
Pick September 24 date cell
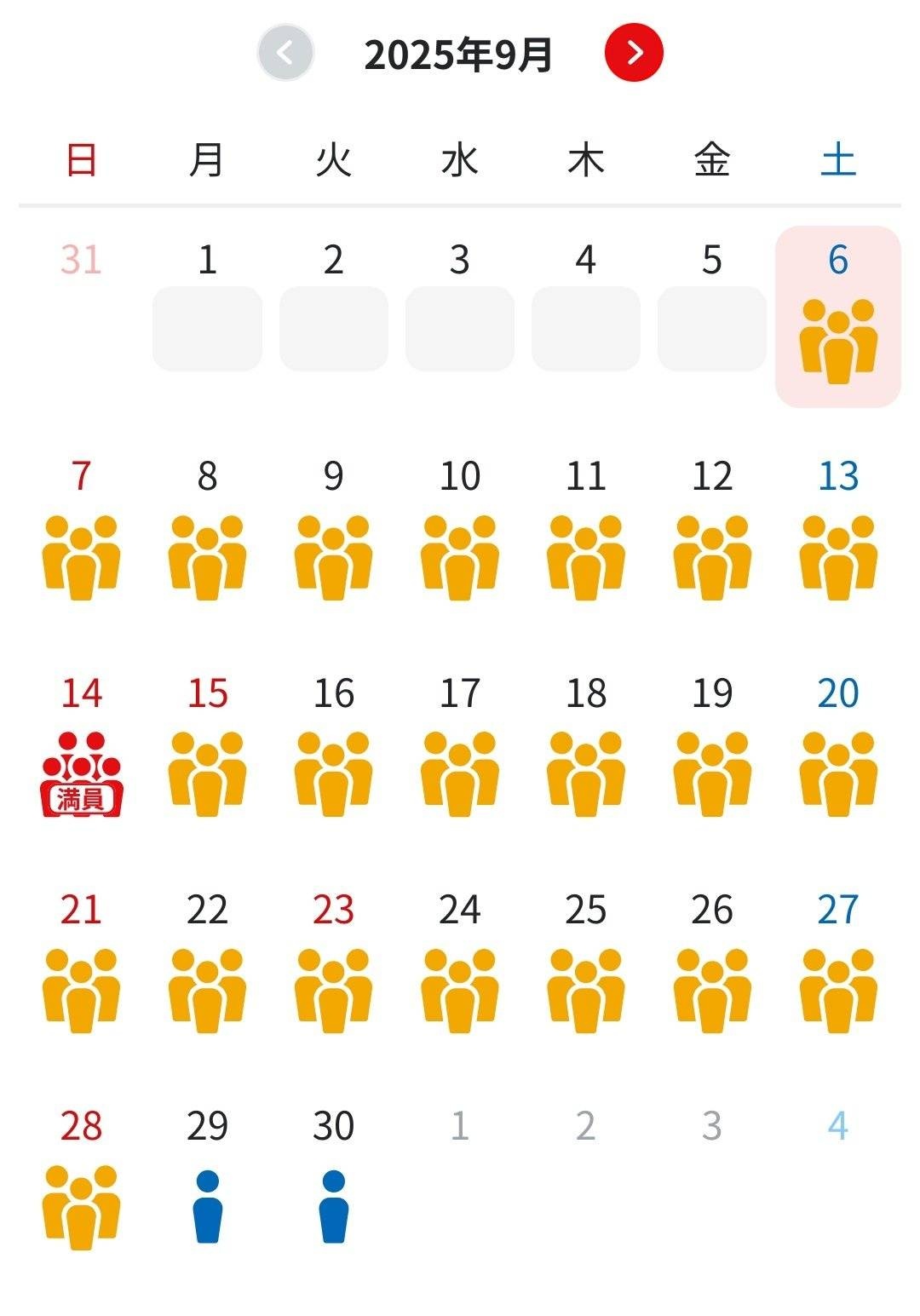459,968
